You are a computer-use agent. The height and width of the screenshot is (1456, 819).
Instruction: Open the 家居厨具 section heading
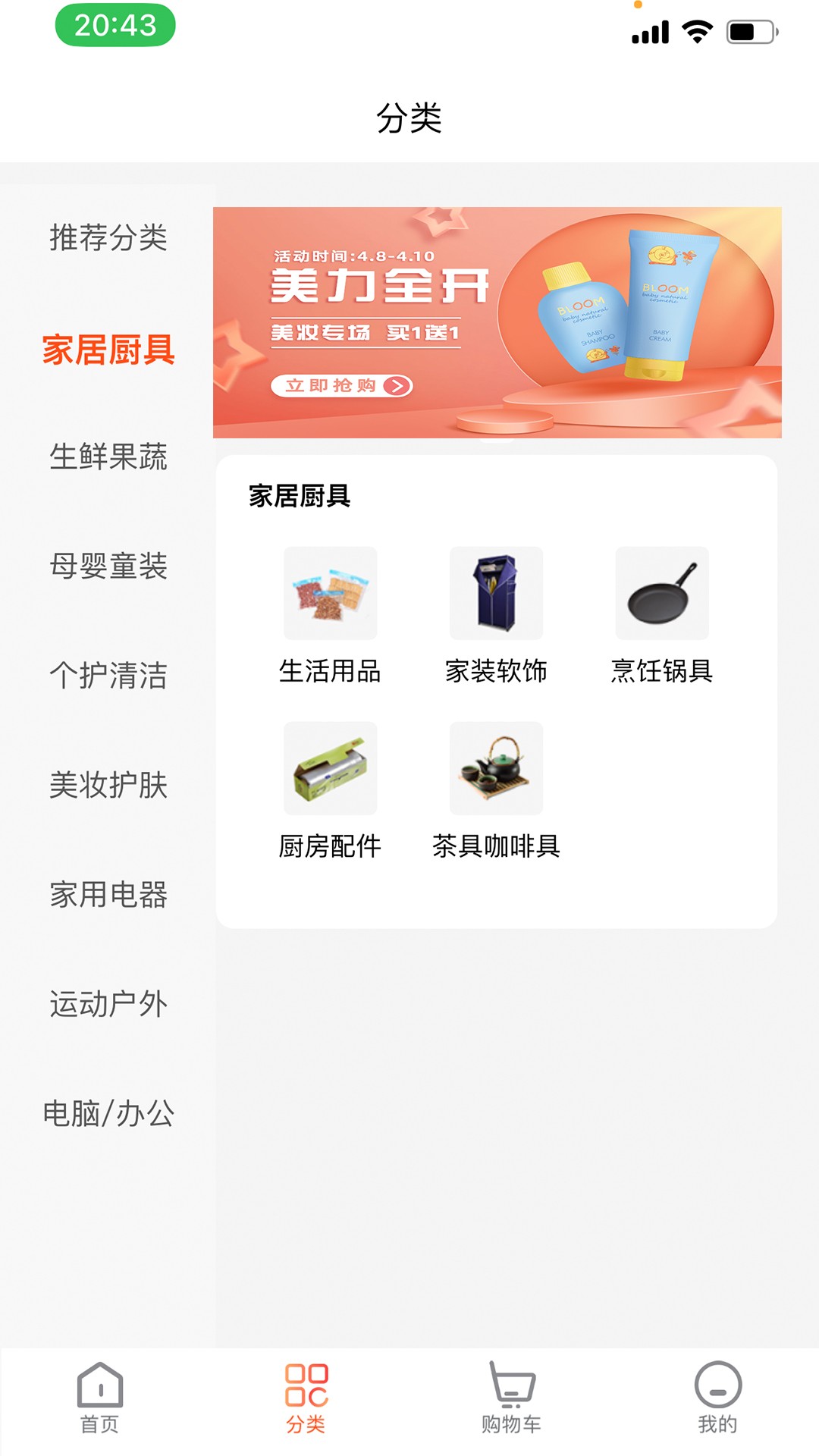click(298, 497)
